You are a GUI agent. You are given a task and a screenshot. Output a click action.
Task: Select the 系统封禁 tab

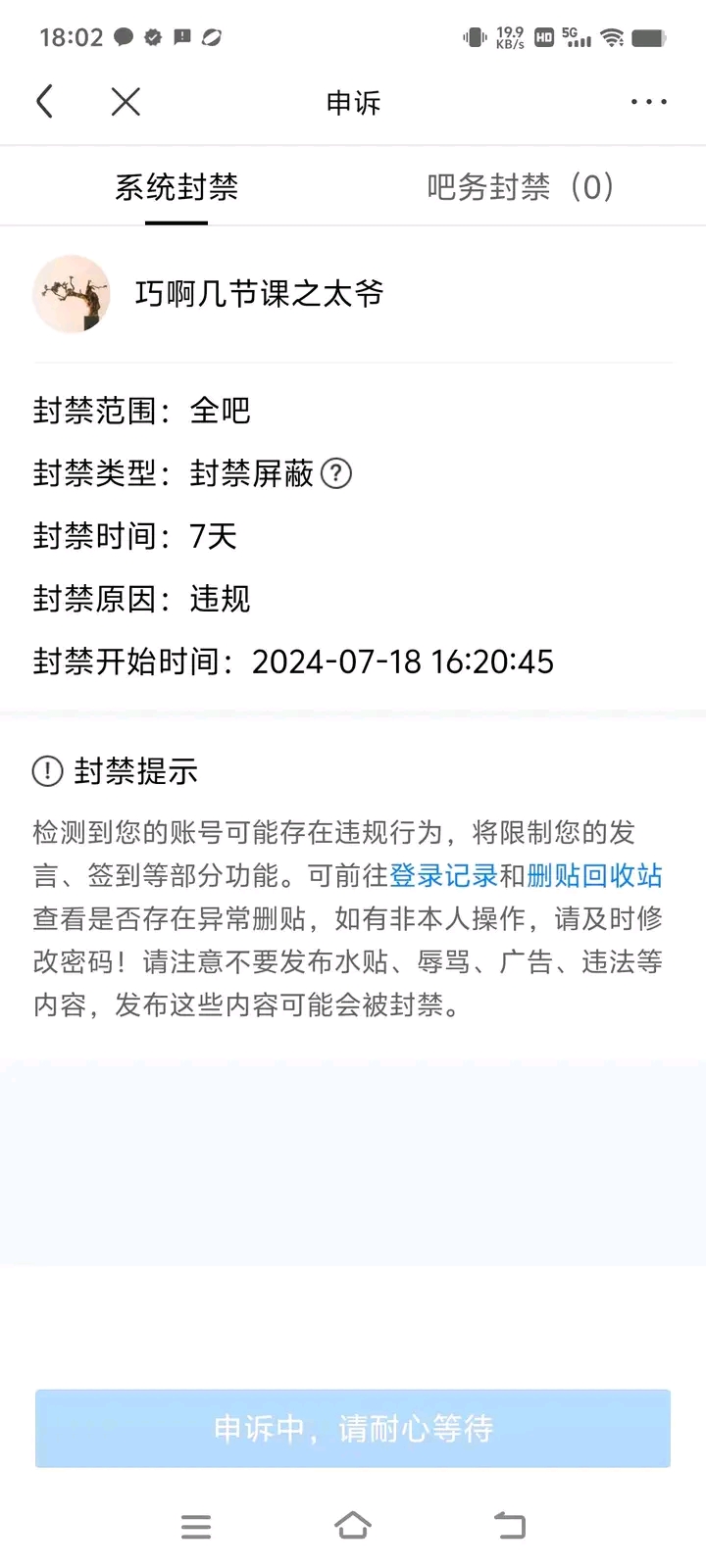pos(176,186)
